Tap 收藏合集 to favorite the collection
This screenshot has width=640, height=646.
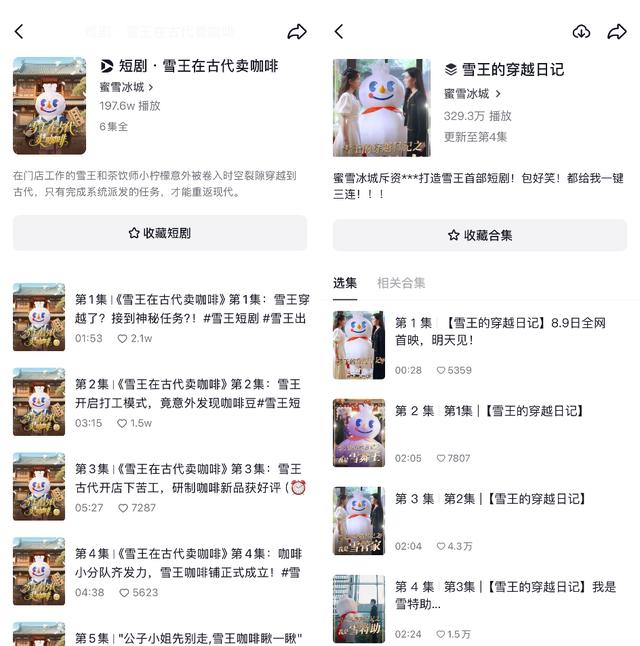480,235
